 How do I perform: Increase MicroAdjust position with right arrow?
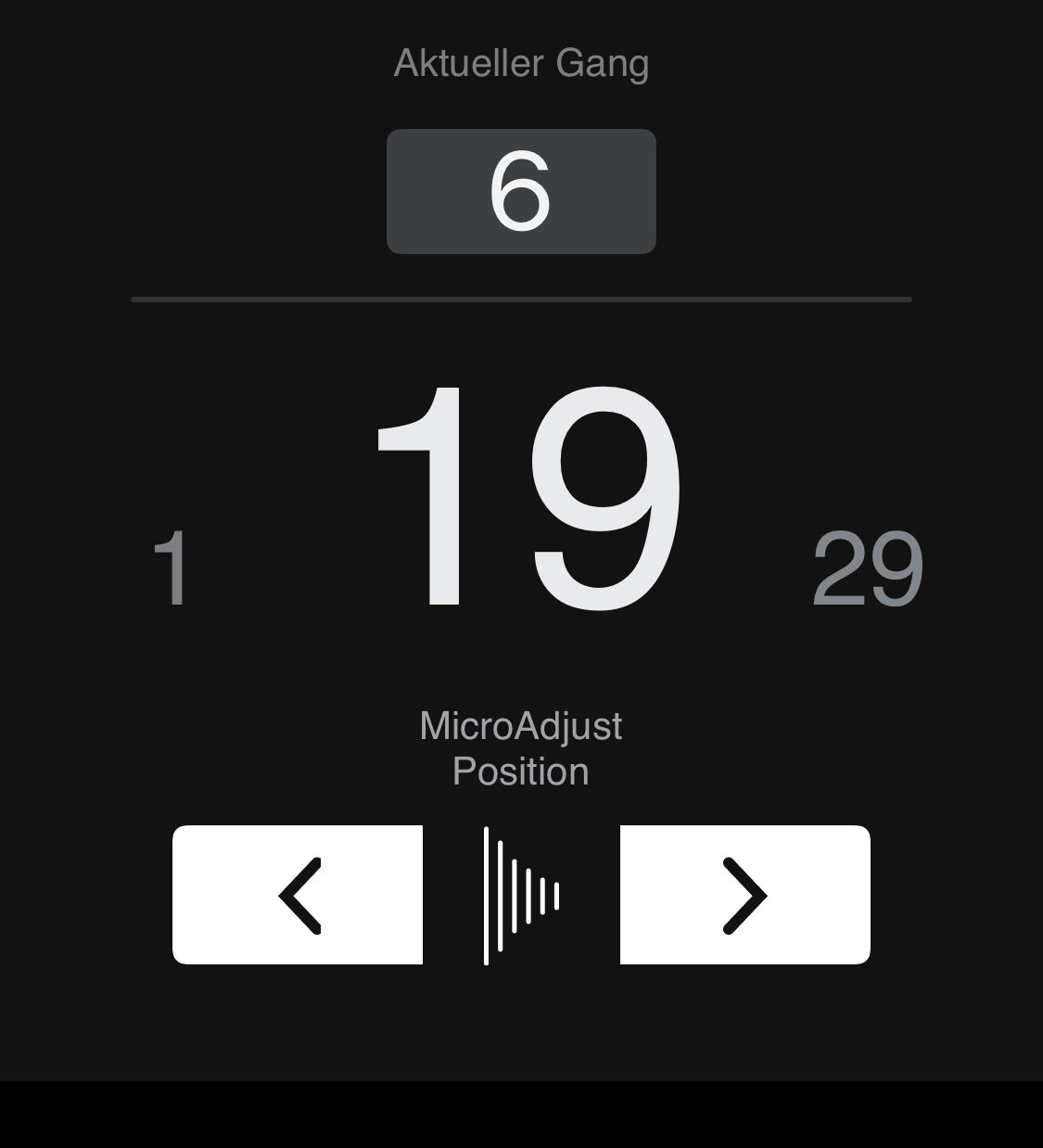click(744, 895)
